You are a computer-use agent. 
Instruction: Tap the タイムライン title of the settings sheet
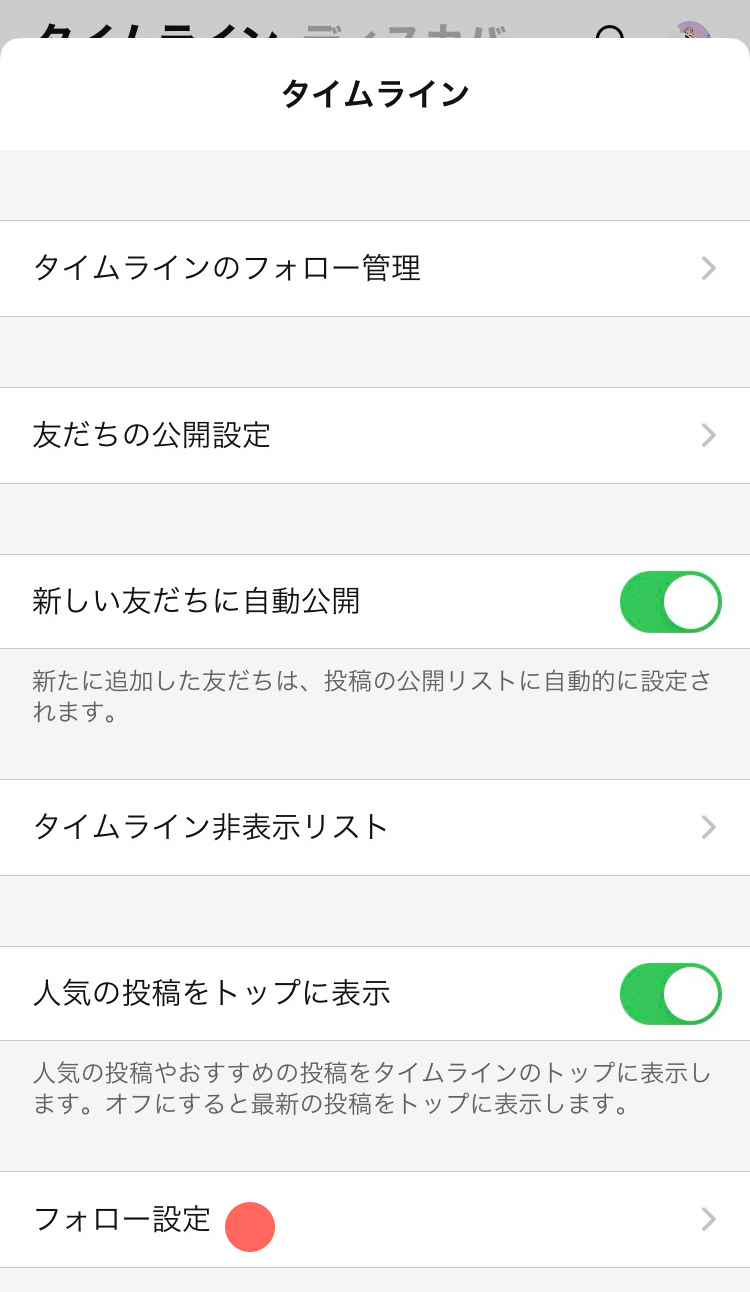pos(375,92)
